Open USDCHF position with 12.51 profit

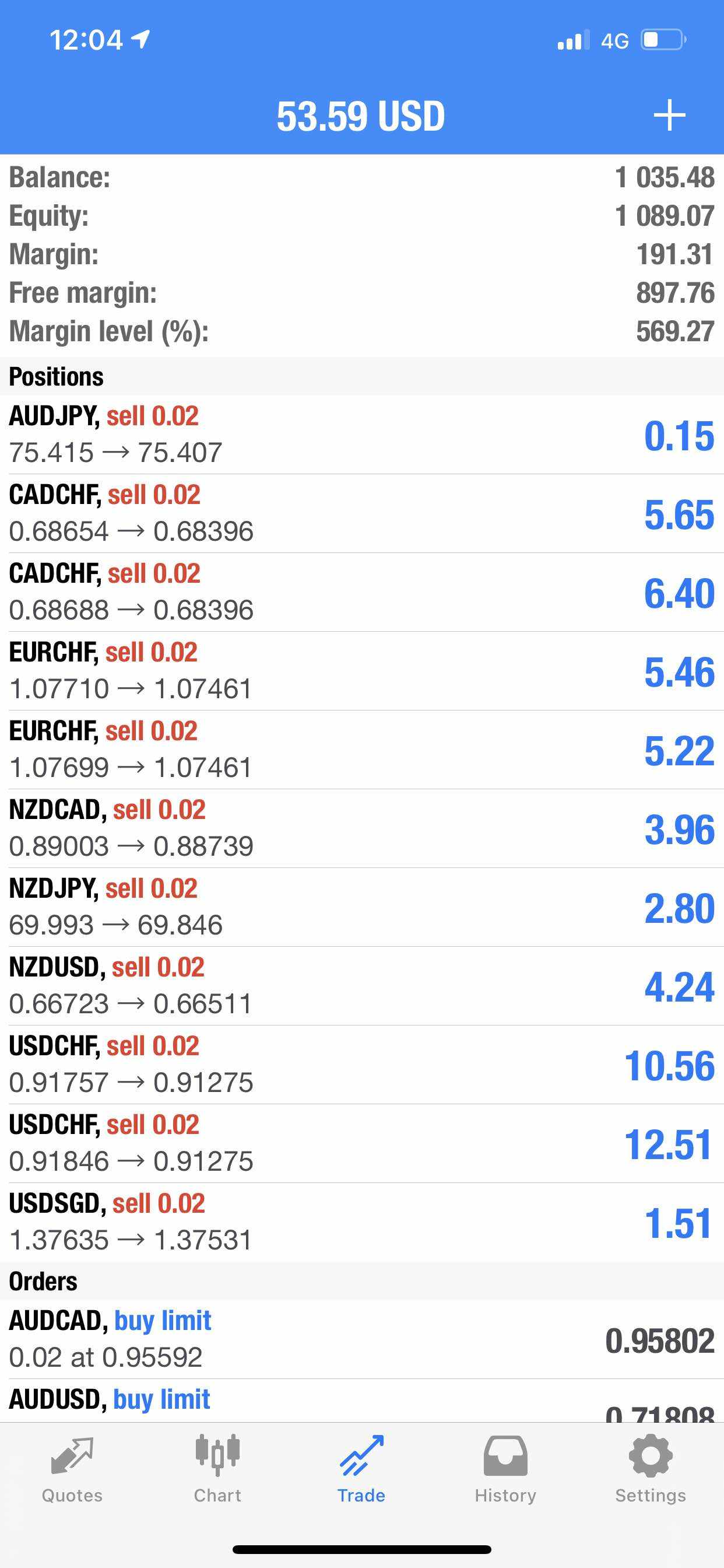point(362,1143)
